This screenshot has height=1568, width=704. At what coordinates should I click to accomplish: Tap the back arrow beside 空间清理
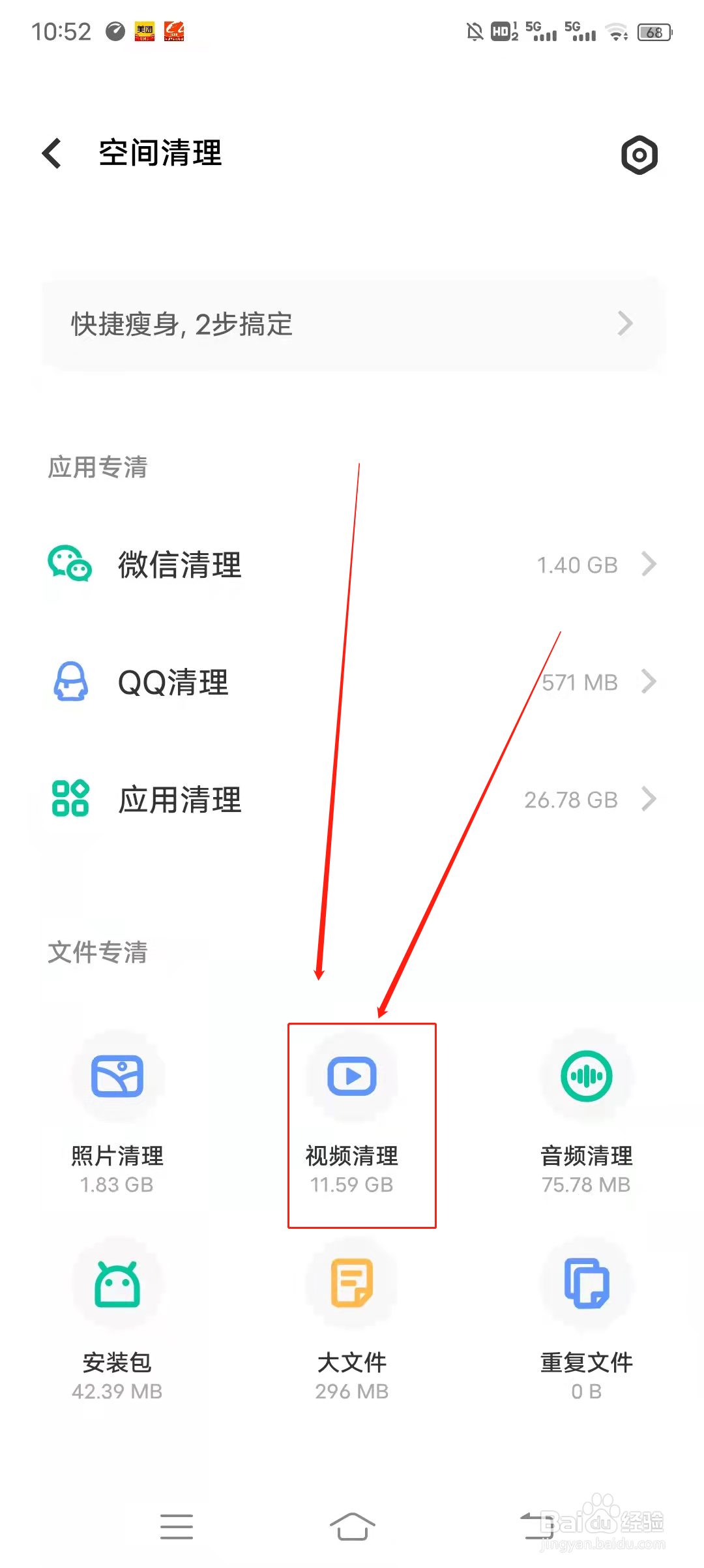pos(52,153)
